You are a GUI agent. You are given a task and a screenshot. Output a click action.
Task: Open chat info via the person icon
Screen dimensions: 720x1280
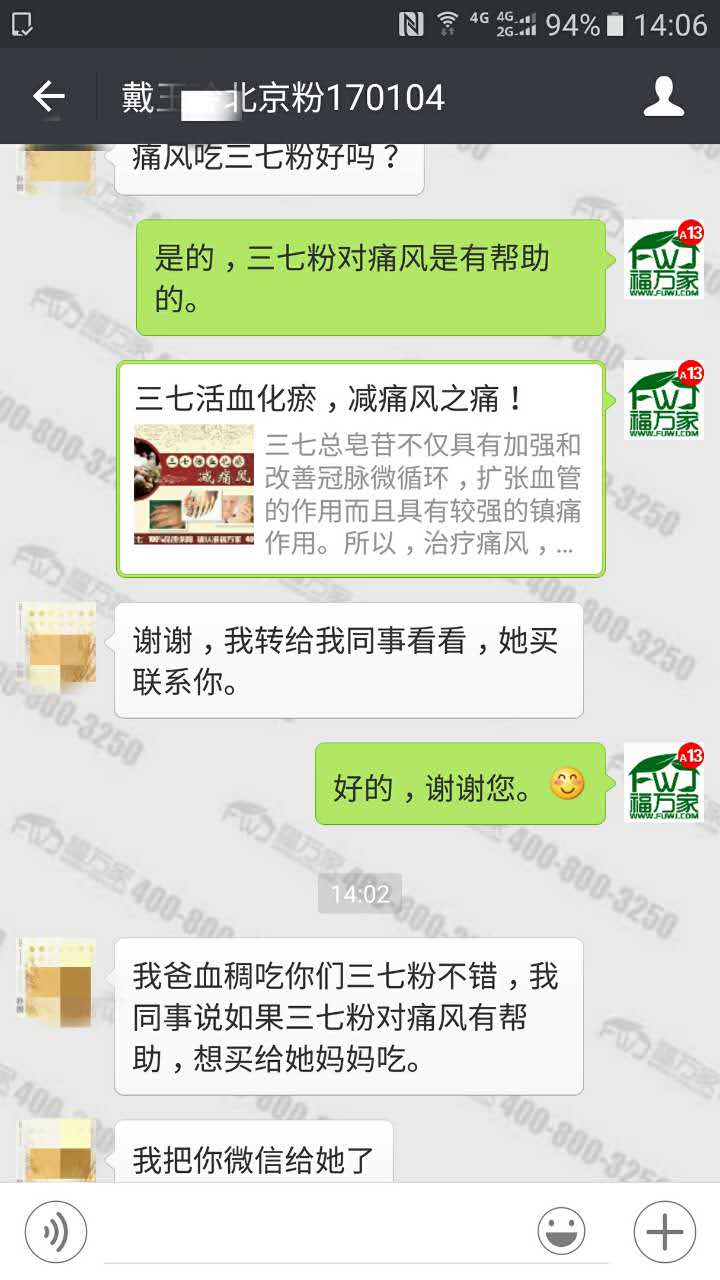663,97
